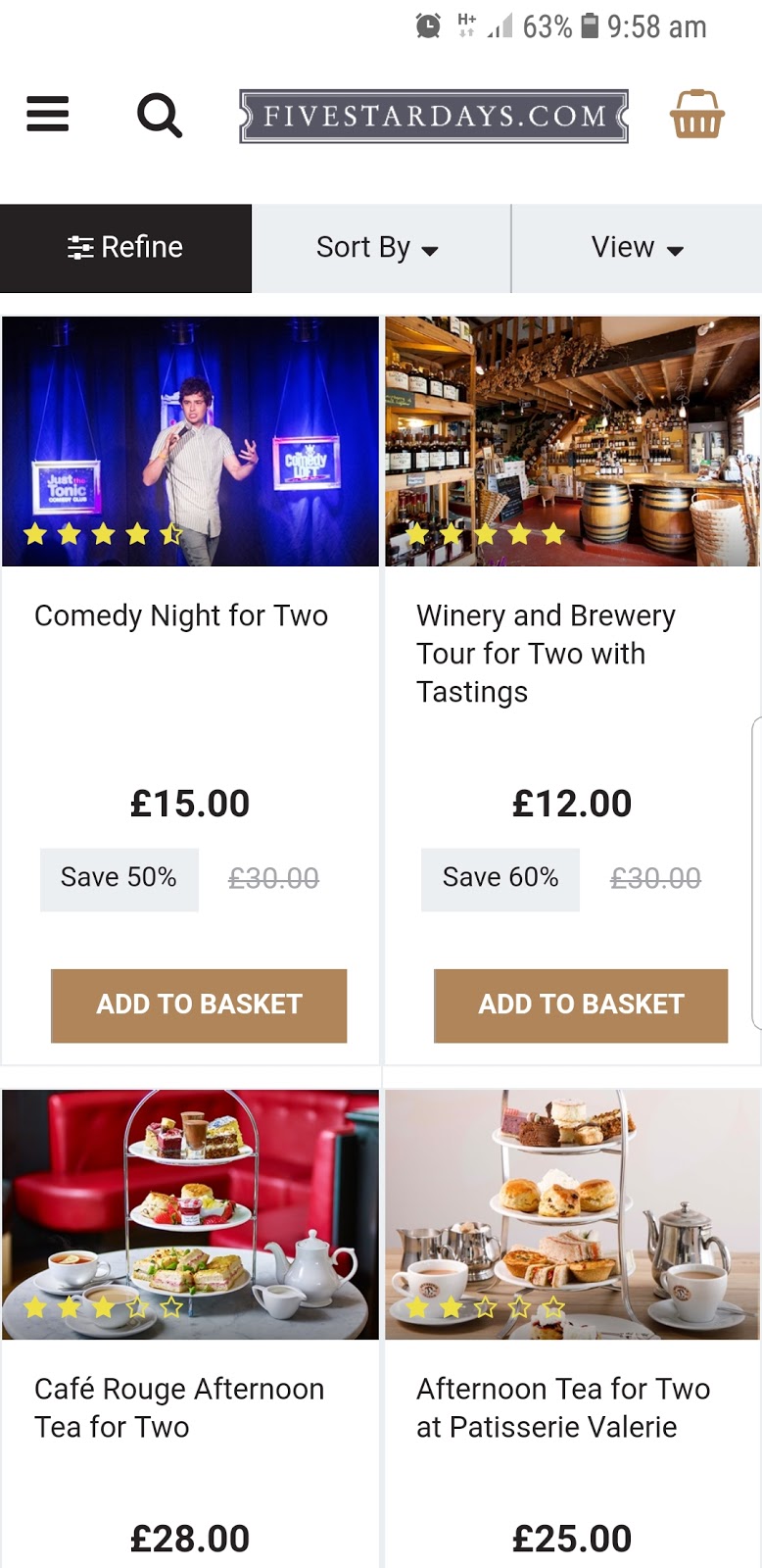Image resolution: width=762 pixels, height=1568 pixels.
Task: Expand the View dropdown
Action: (x=637, y=248)
